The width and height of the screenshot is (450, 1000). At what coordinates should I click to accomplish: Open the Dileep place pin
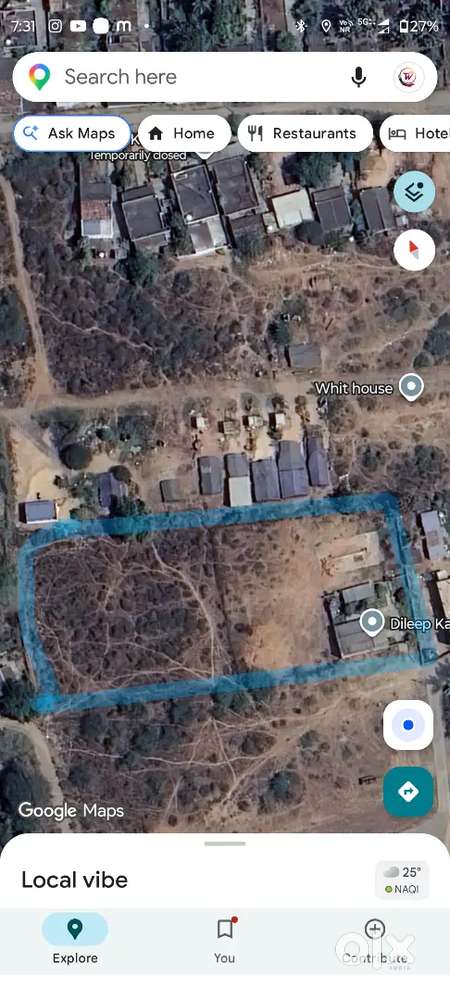372,622
